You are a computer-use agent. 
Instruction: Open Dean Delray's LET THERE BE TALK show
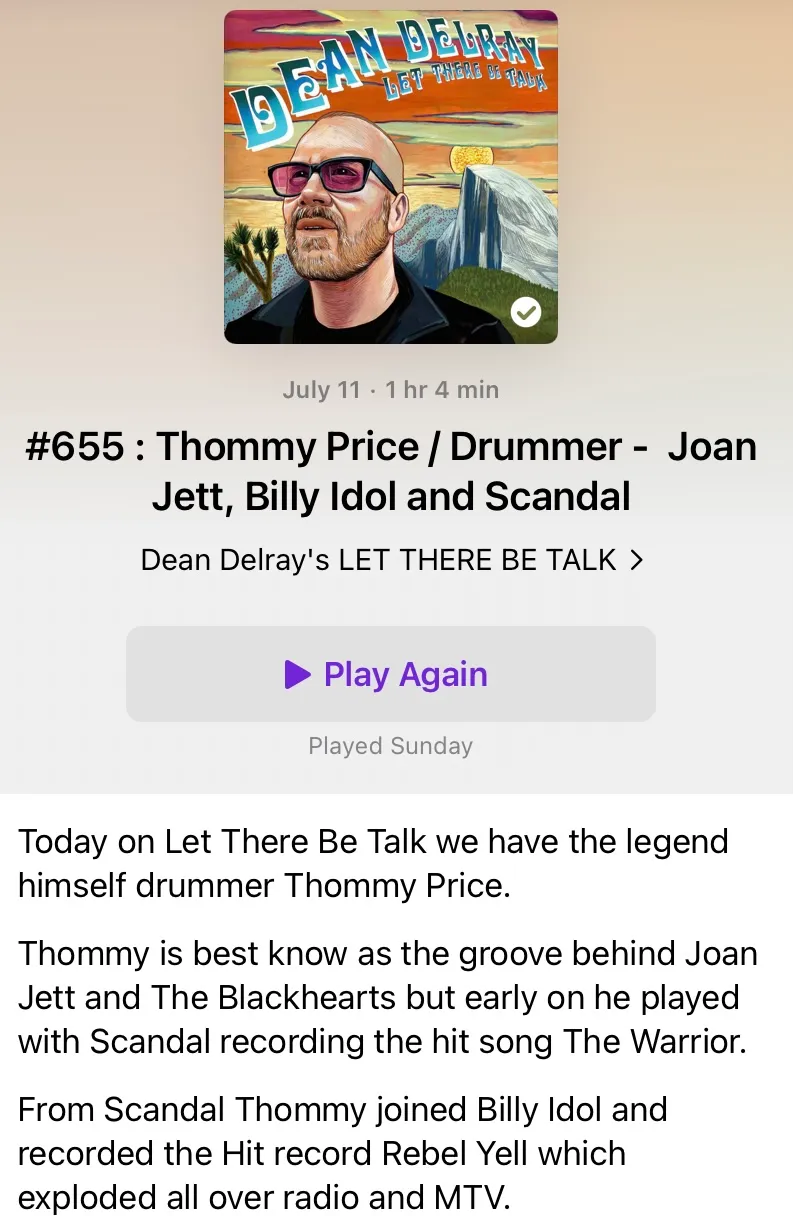(390, 560)
